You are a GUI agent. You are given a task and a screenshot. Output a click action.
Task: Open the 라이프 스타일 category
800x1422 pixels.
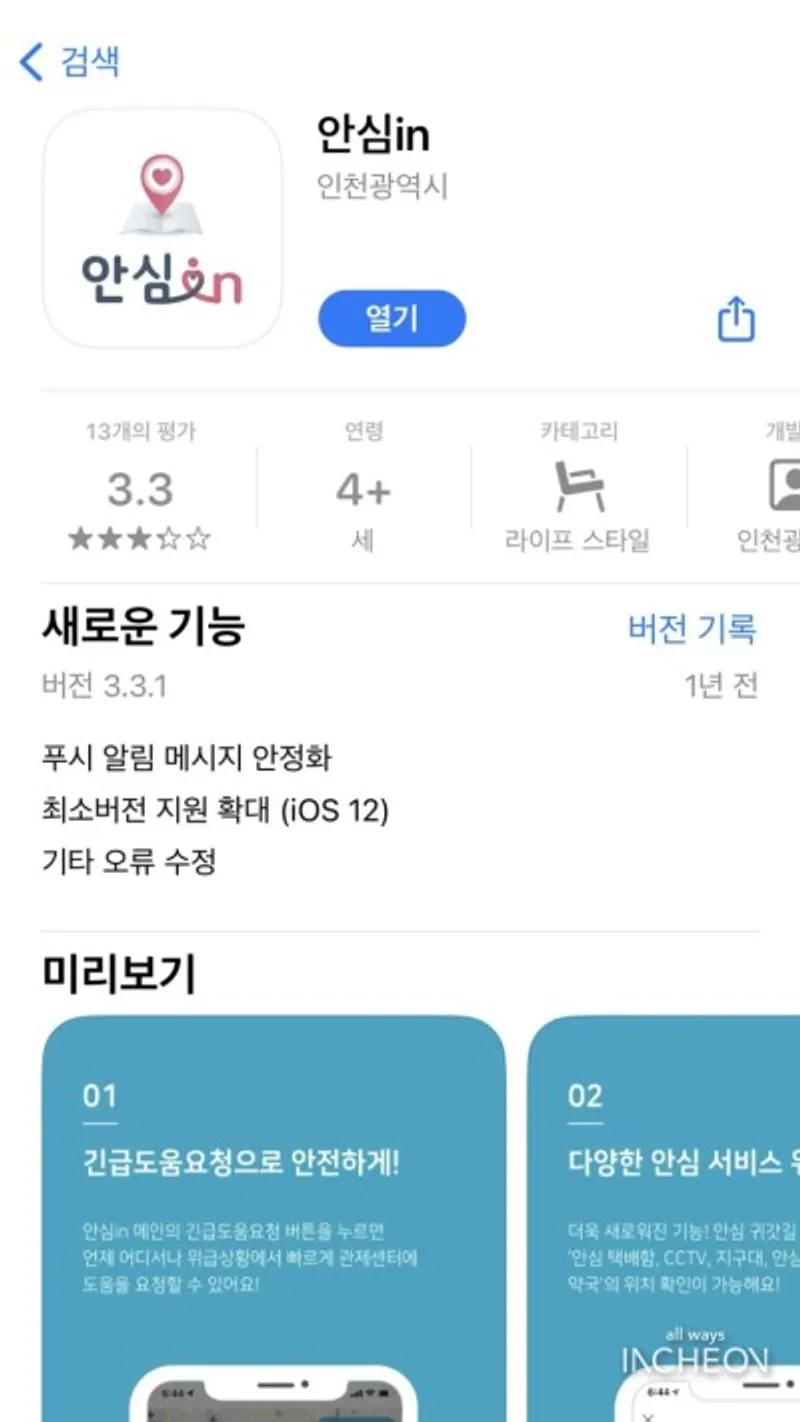[x=578, y=490]
